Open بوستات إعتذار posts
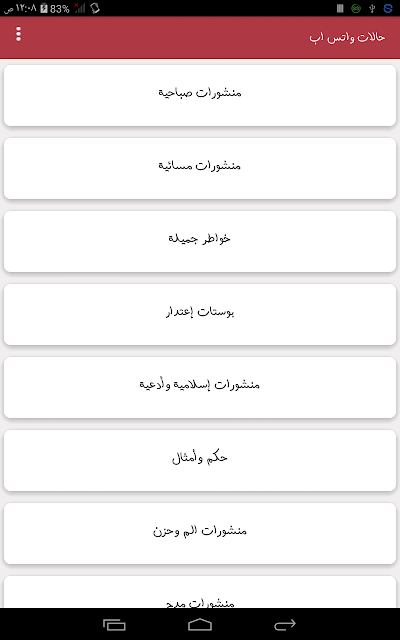Image resolution: width=400 pixels, height=640 pixels. [200, 315]
